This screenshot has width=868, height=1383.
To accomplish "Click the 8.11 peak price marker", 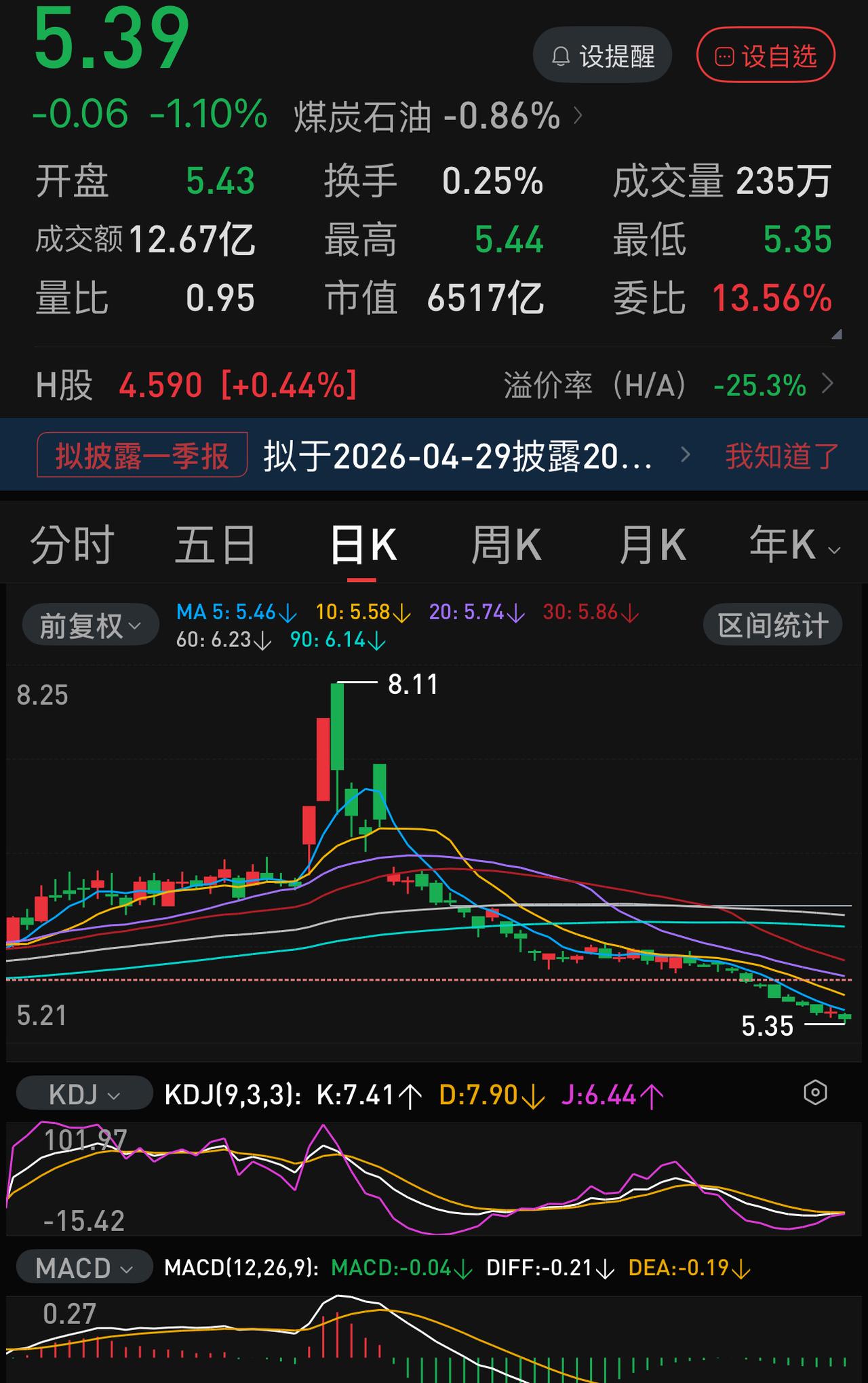I will [412, 685].
